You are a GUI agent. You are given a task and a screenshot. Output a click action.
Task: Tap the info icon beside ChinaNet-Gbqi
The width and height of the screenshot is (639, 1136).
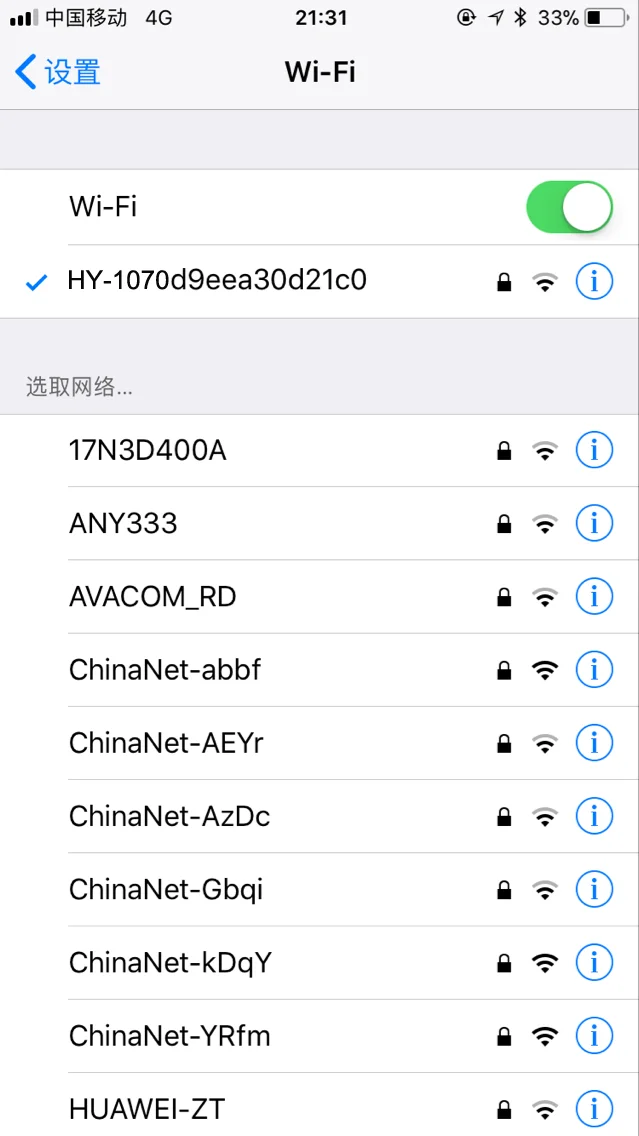pyautogui.click(x=594, y=889)
